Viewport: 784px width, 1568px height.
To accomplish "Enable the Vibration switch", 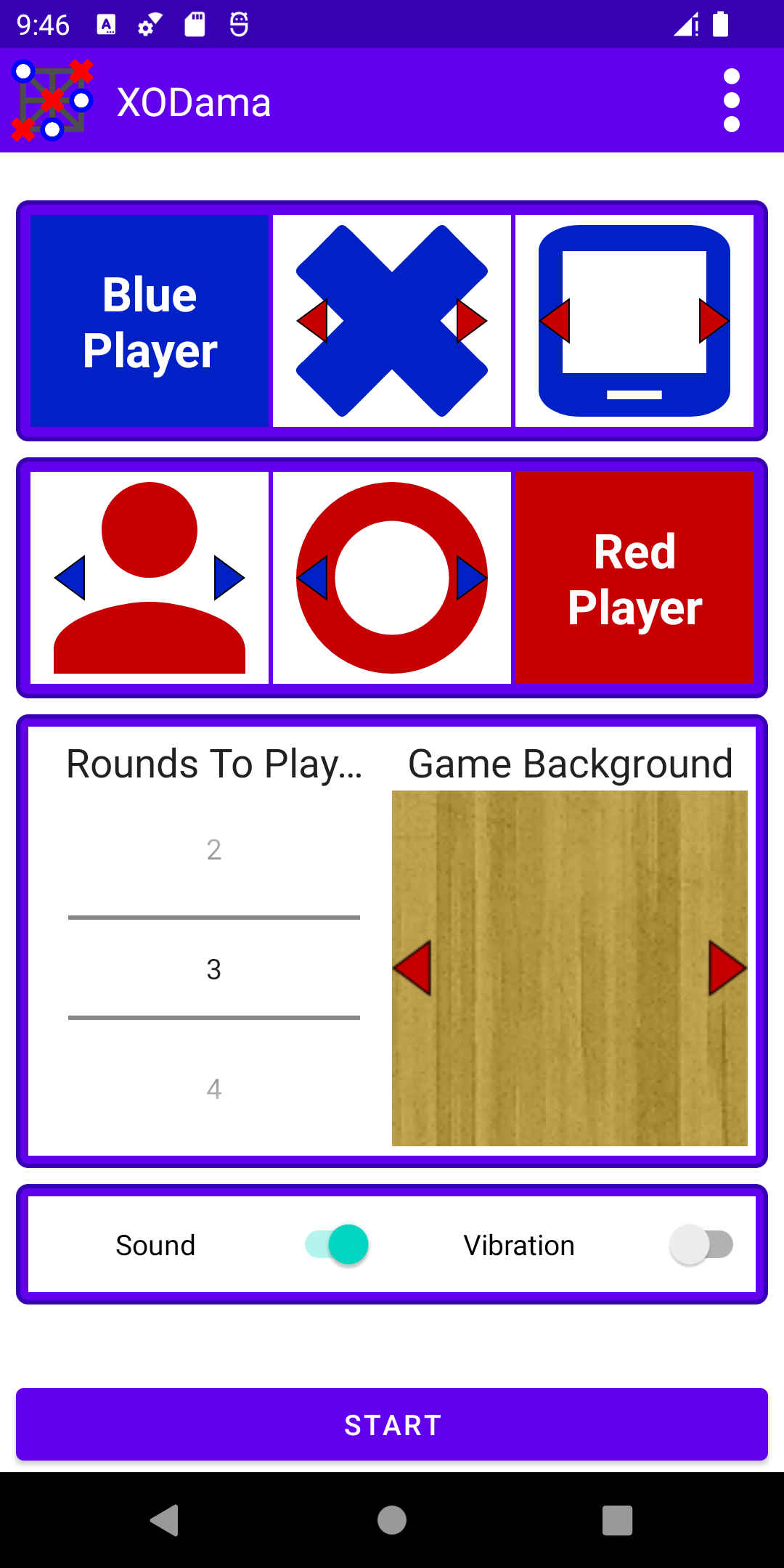I will 701,1244.
